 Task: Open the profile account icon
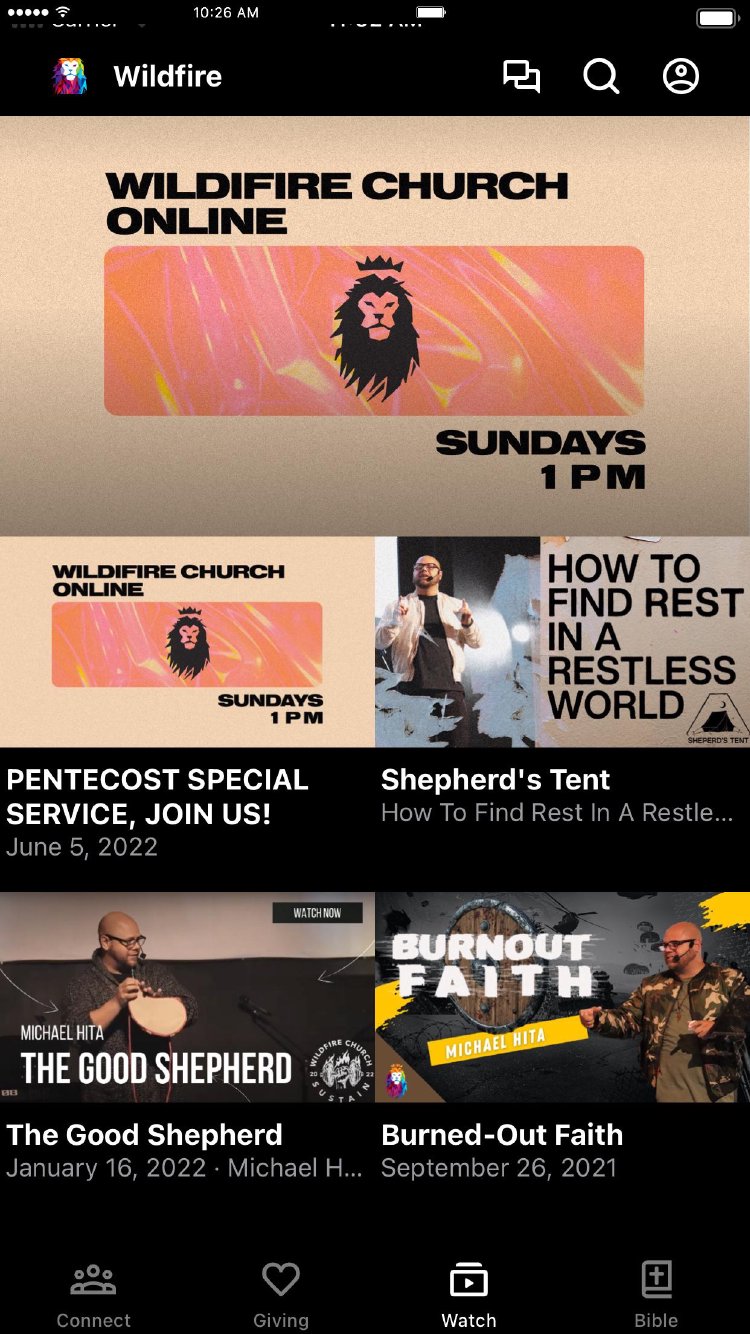[681, 77]
